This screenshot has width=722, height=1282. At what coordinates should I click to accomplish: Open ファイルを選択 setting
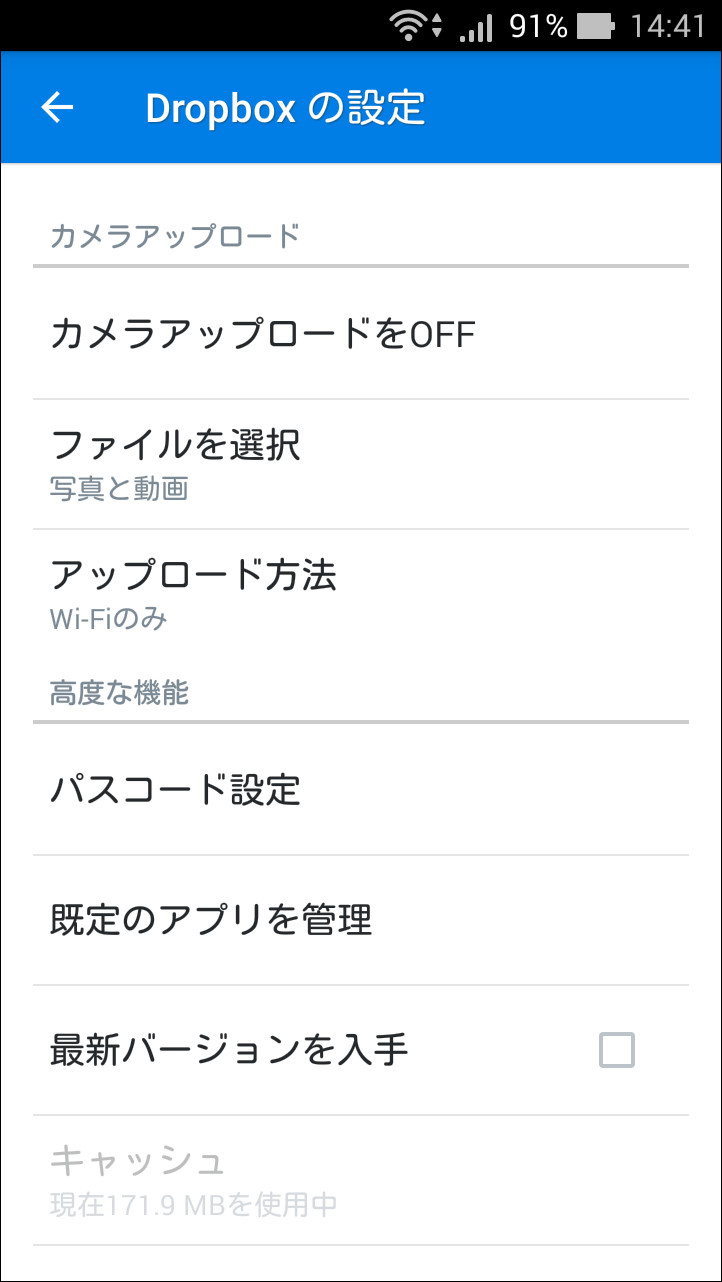[x=360, y=463]
